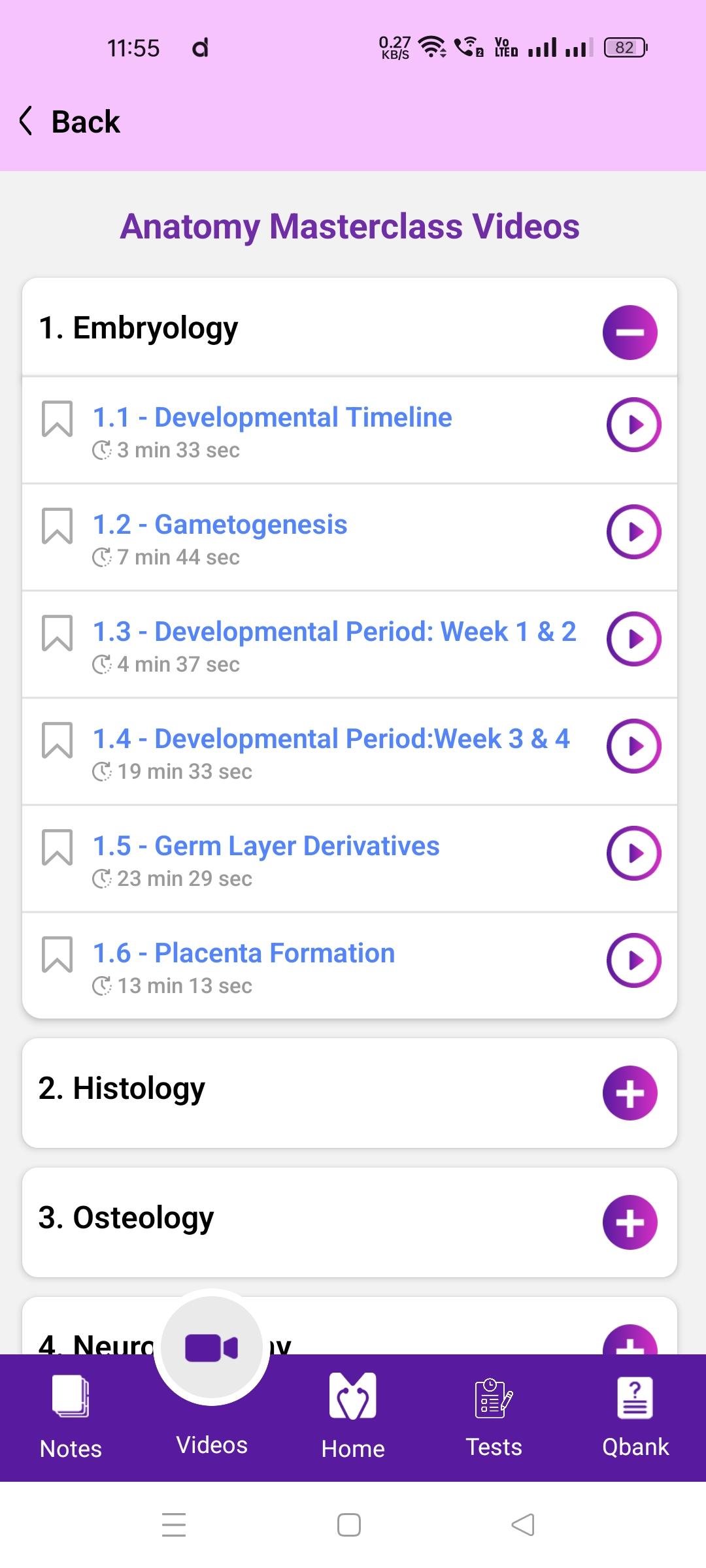Play Developmental Period: Week 3 & 4 video

click(633, 746)
